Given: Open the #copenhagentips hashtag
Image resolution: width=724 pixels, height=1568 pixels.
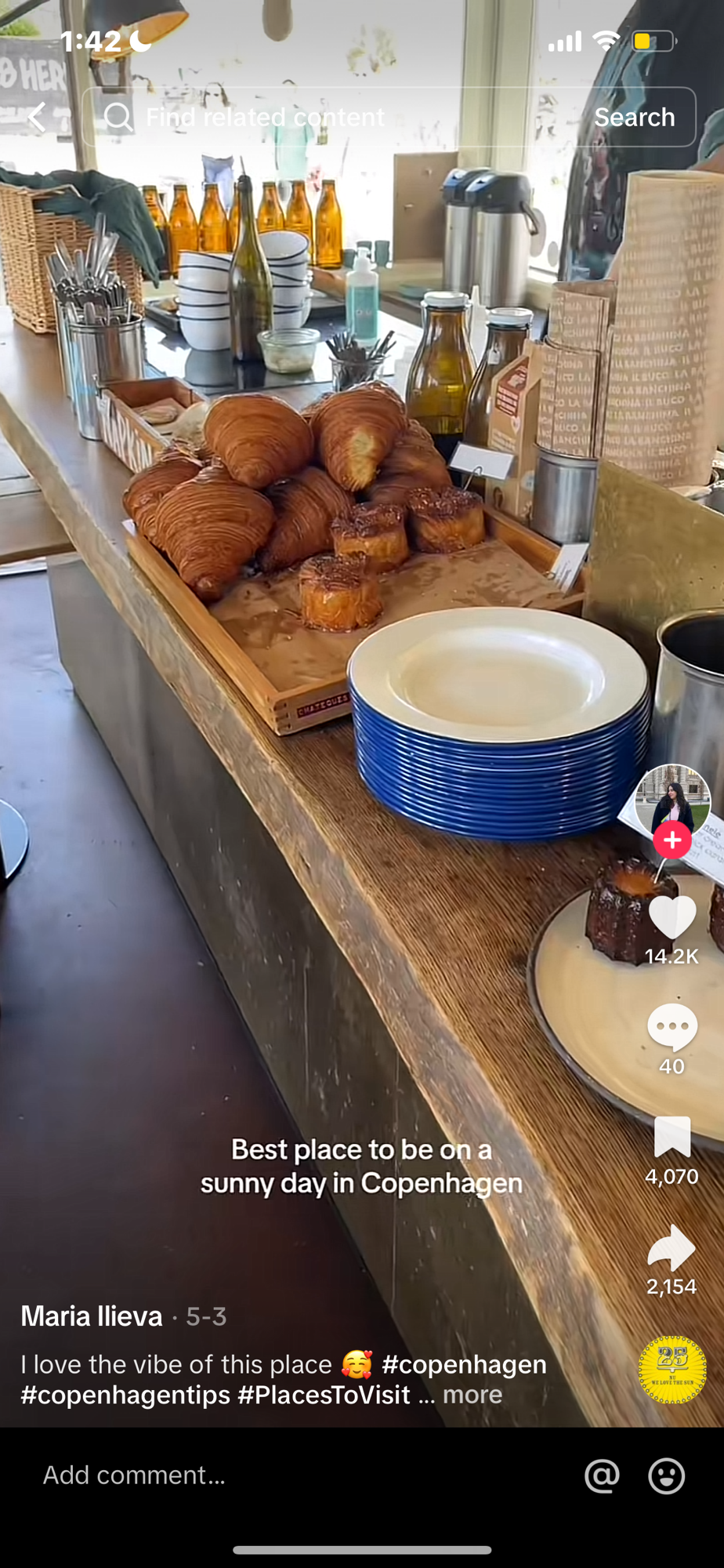Looking at the screenshot, I should (125, 1395).
